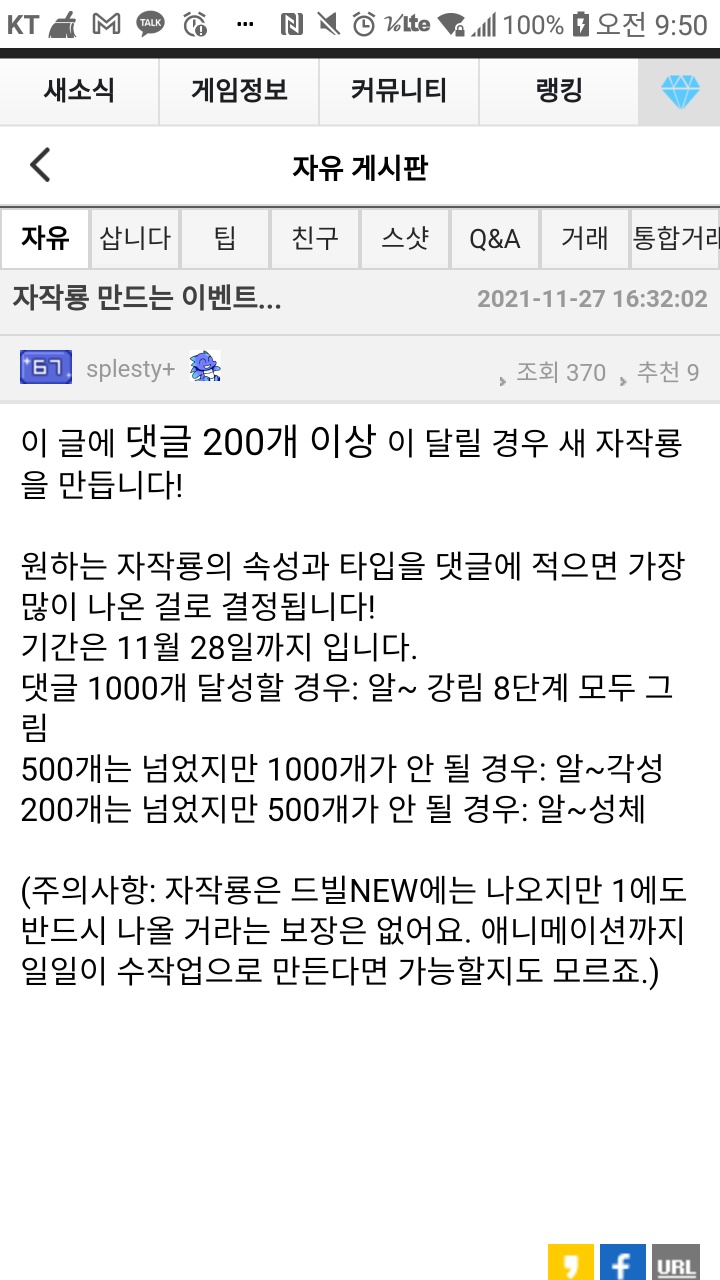
Task: Open the 게임정보 menu
Action: 239,91
